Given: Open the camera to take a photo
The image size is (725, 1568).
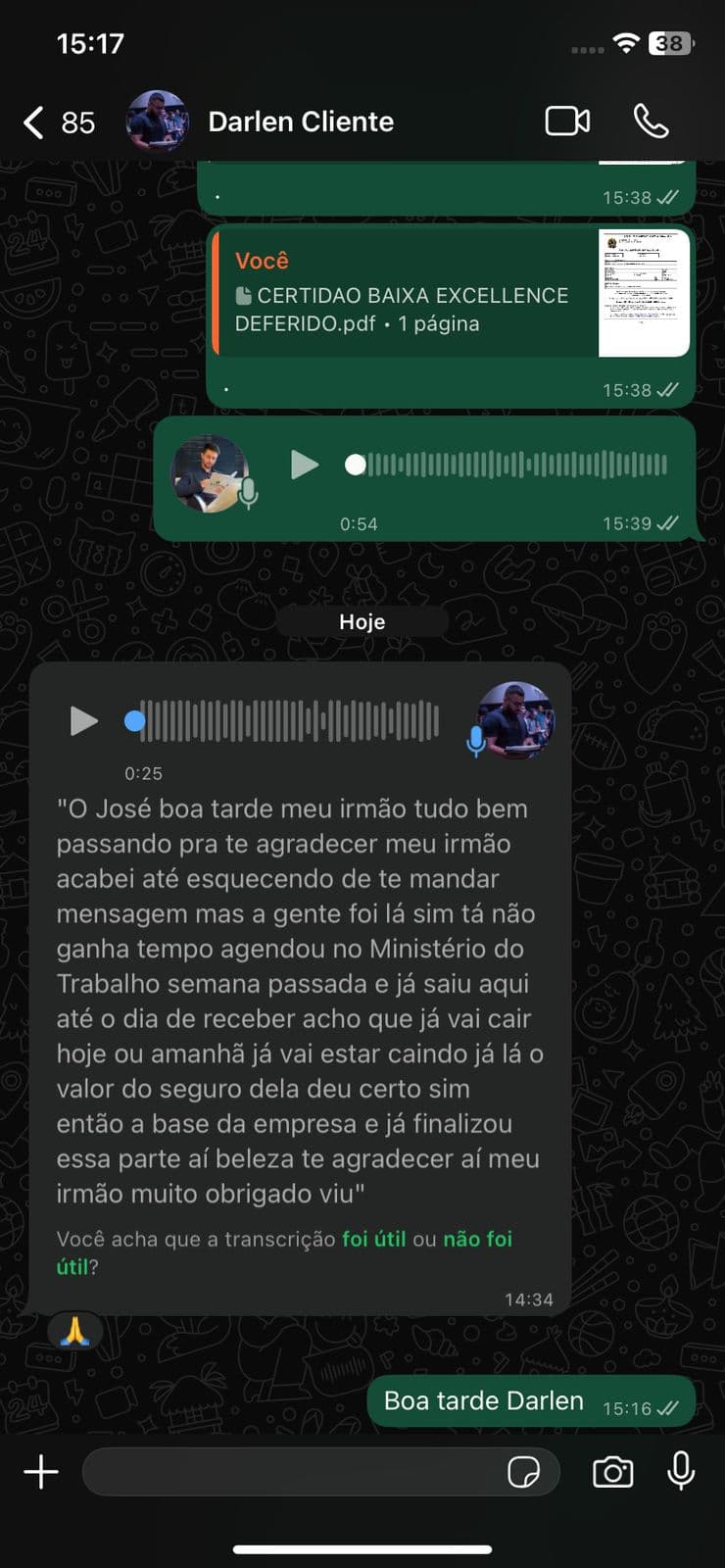Looking at the screenshot, I should coord(612,1471).
